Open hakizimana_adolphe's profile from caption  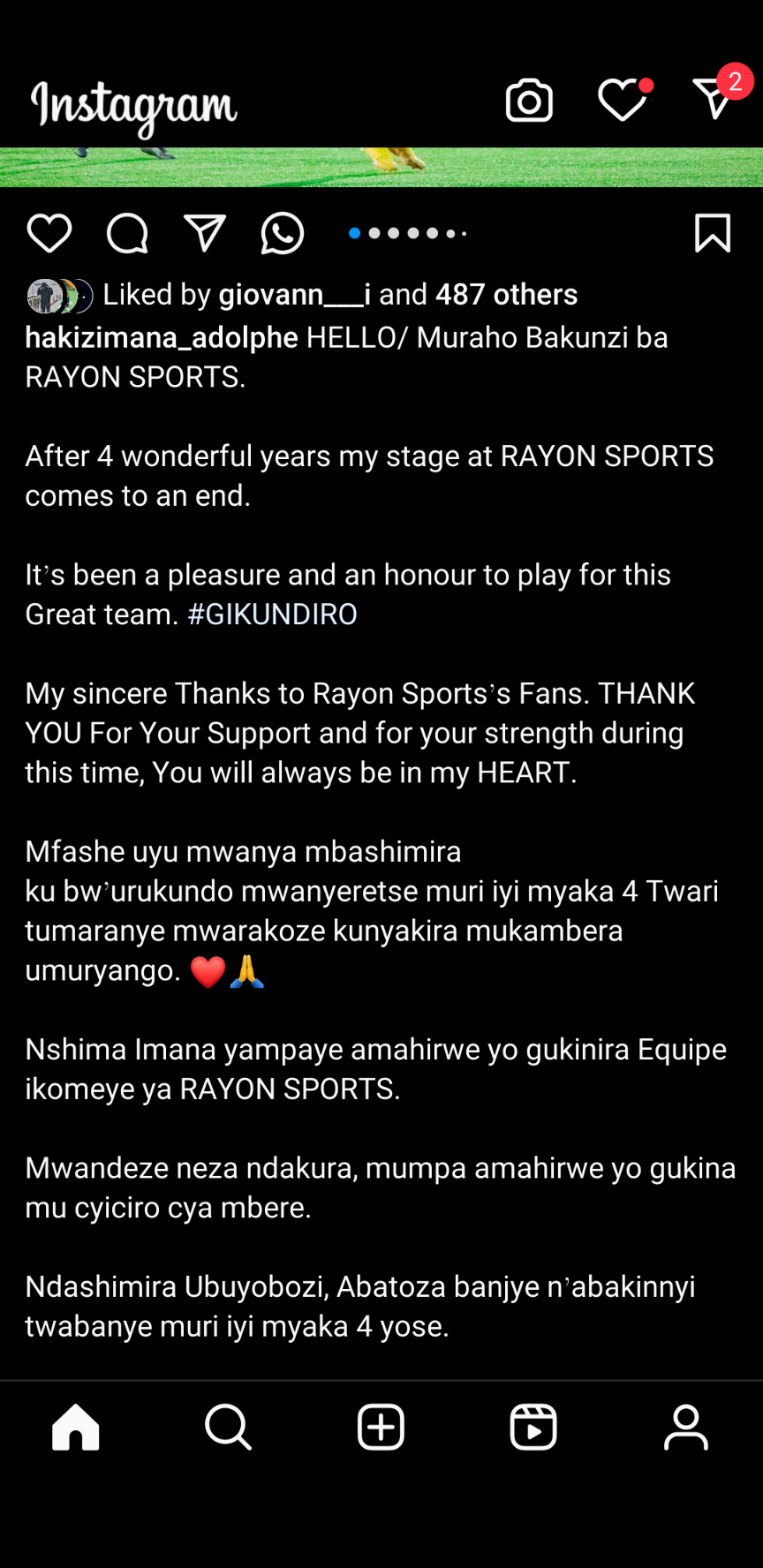(162, 338)
